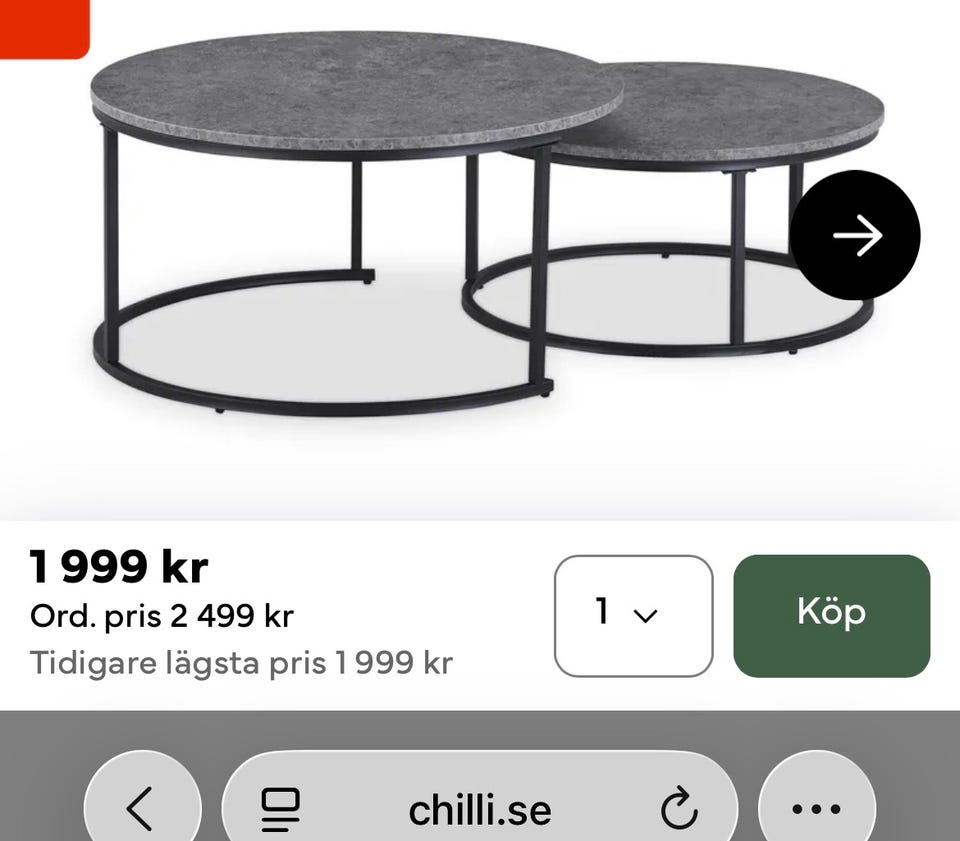Open the quantity dropdown showing 1
This screenshot has height=841, width=960.
633,615
